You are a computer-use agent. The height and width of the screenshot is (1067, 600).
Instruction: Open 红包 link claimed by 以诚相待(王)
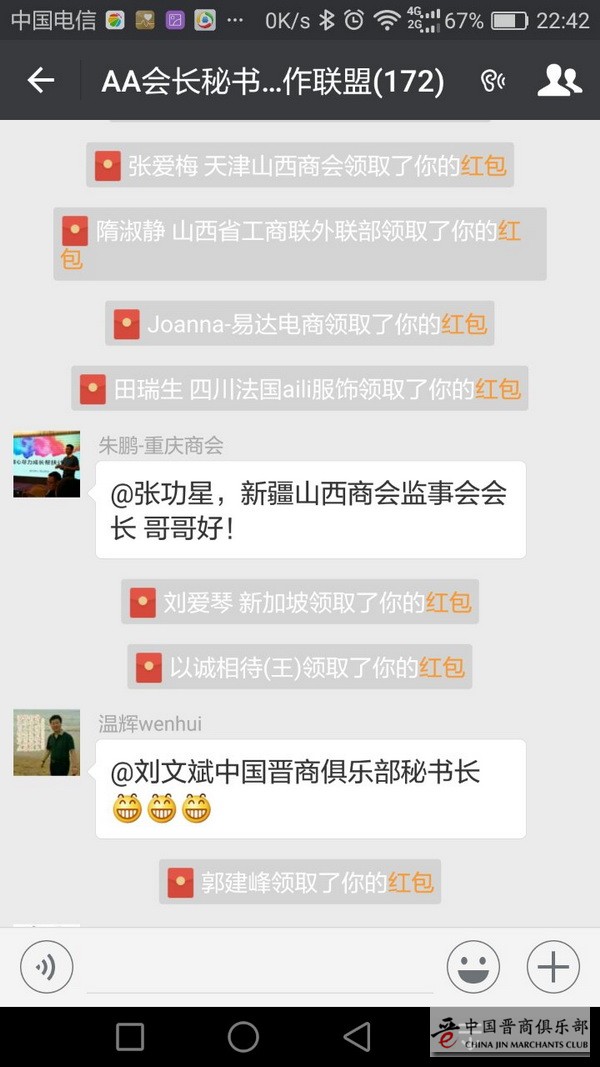click(x=442, y=667)
